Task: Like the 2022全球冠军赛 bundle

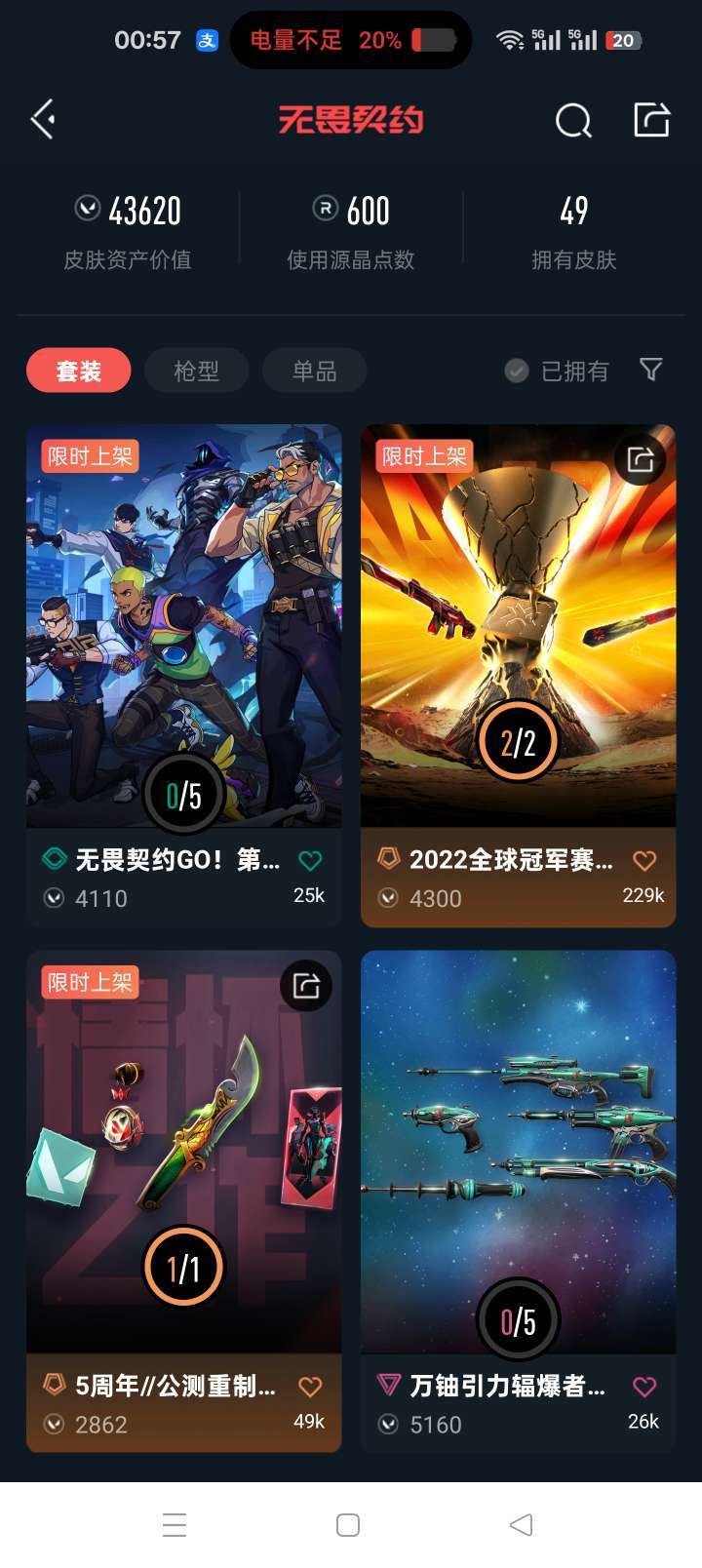Action: click(644, 861)
